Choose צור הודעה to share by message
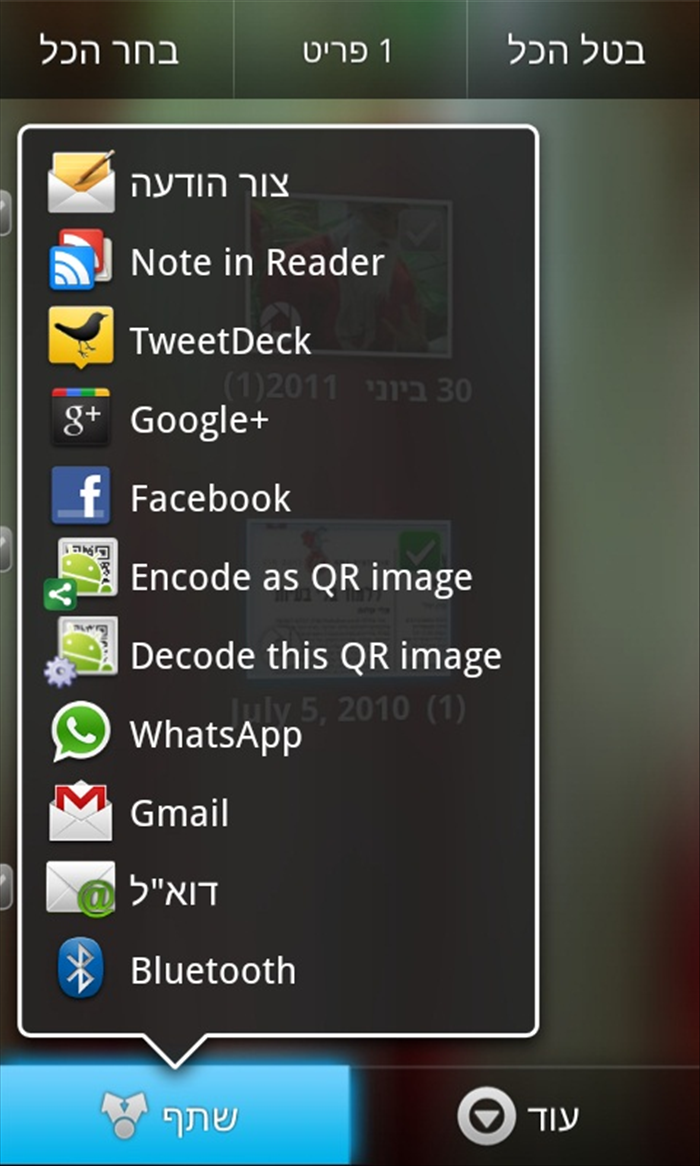700x1166 pixels. pyautogui.click(x=277, y=182)
